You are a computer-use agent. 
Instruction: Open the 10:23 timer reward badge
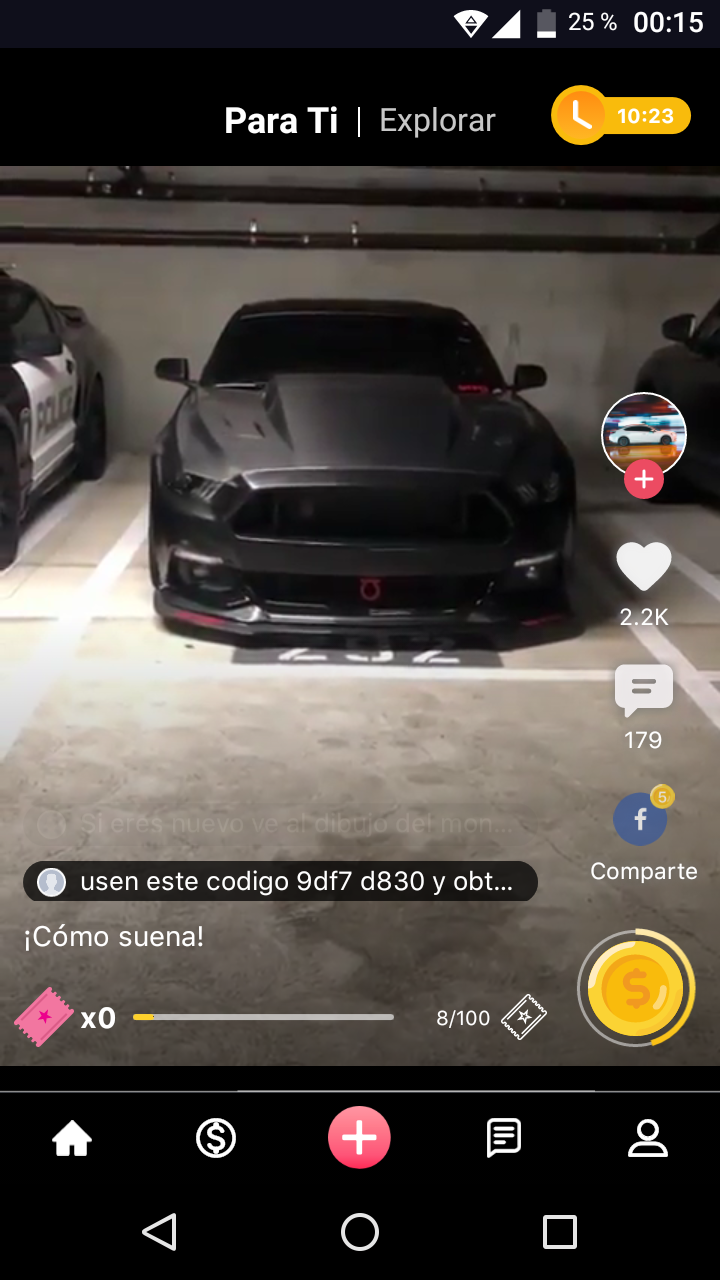tap(621, 116)
